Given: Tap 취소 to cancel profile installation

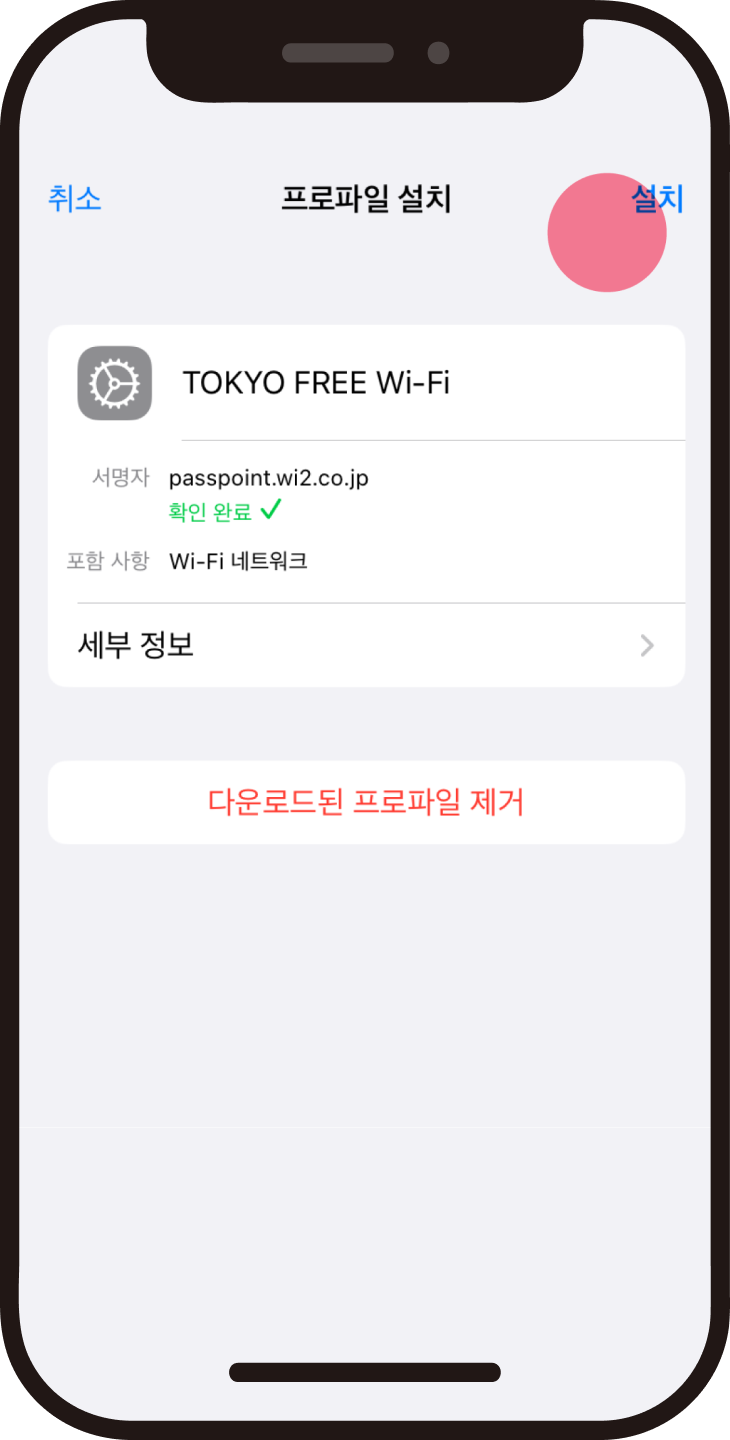Looking at the screenshot, I should pos(75,199).
